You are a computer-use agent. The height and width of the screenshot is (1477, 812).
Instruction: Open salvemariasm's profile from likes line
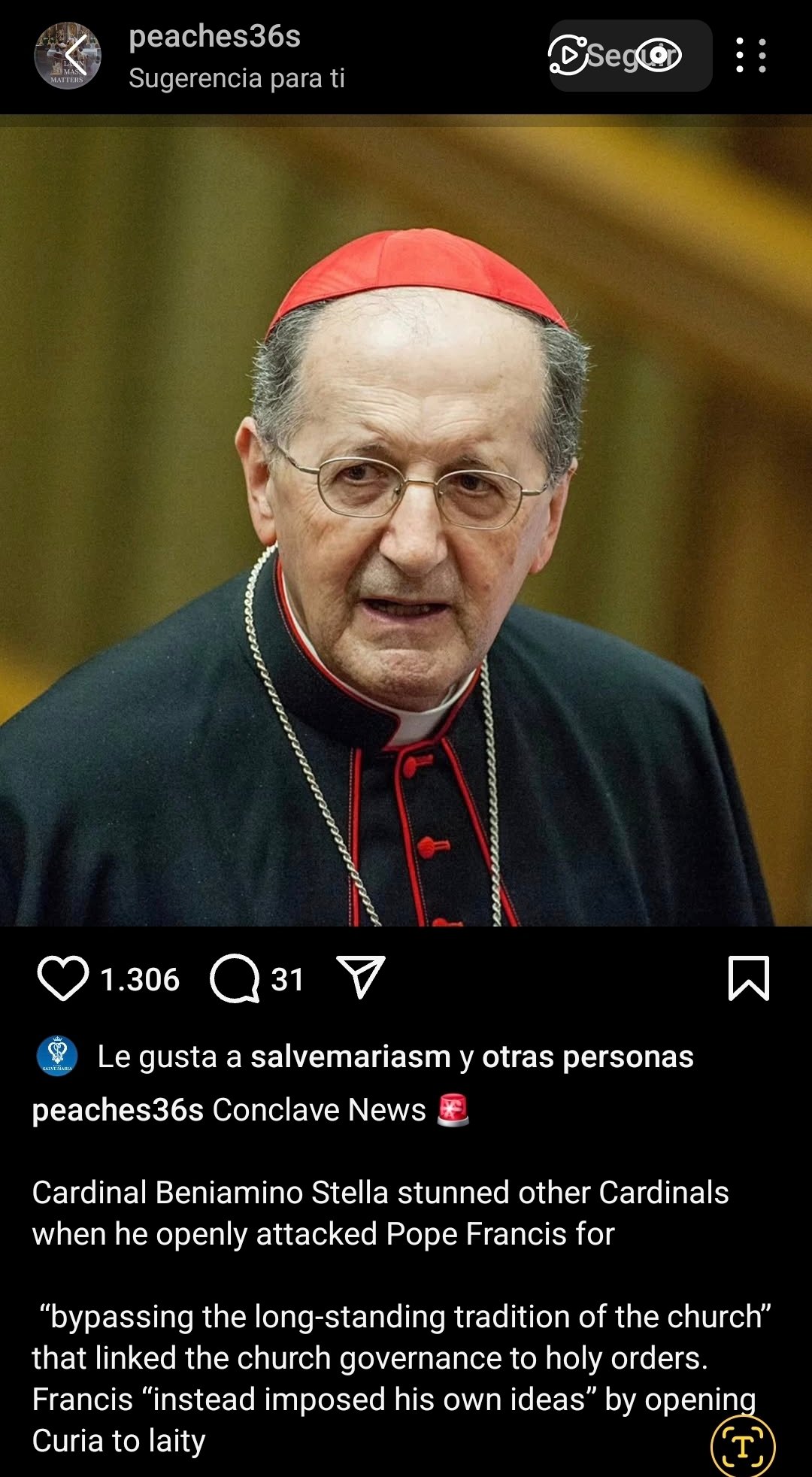click(x=350, y=1057)
